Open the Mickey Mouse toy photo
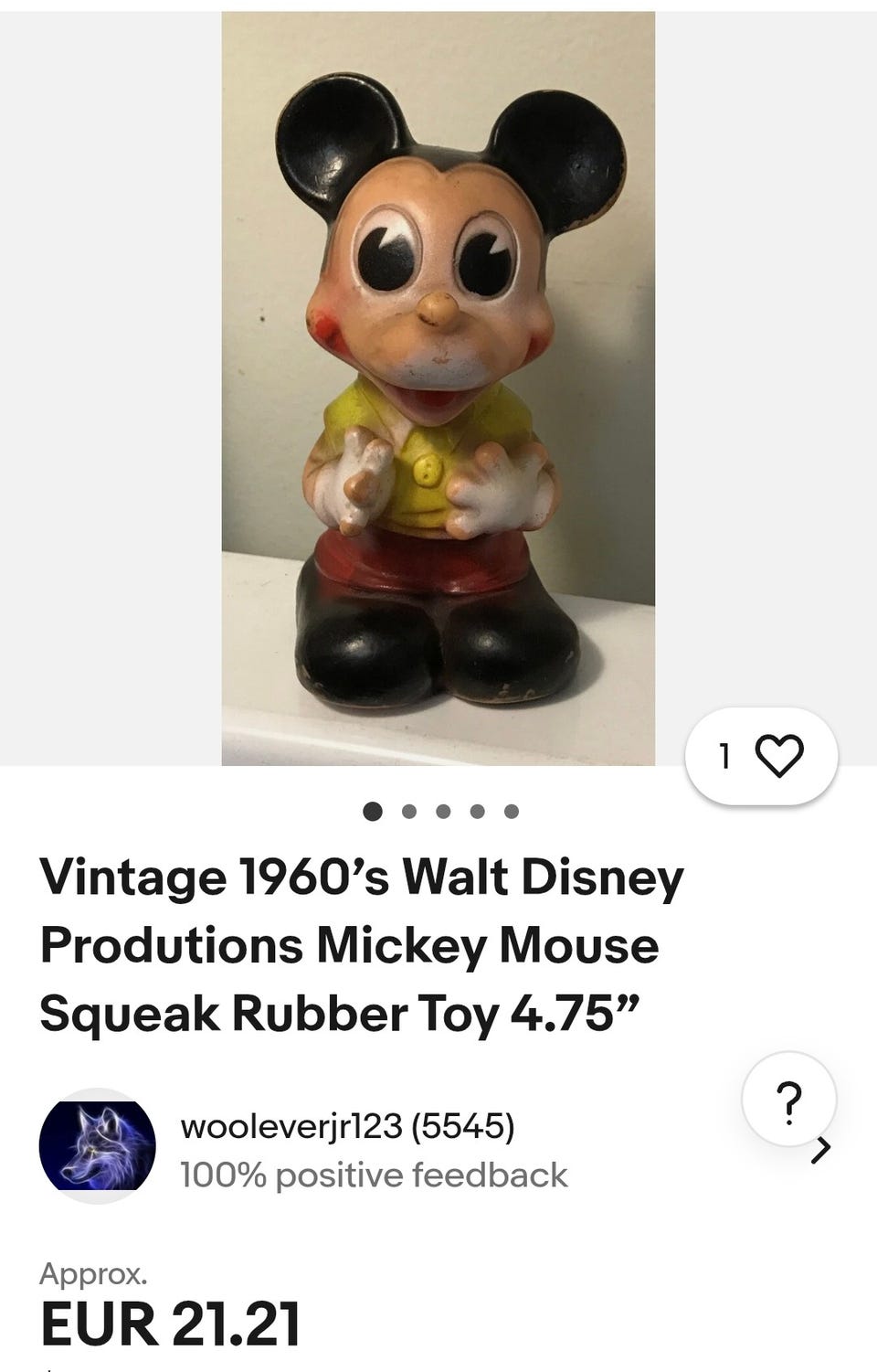The width and height of the screenshot is (877, 1372). pos(438,388)
